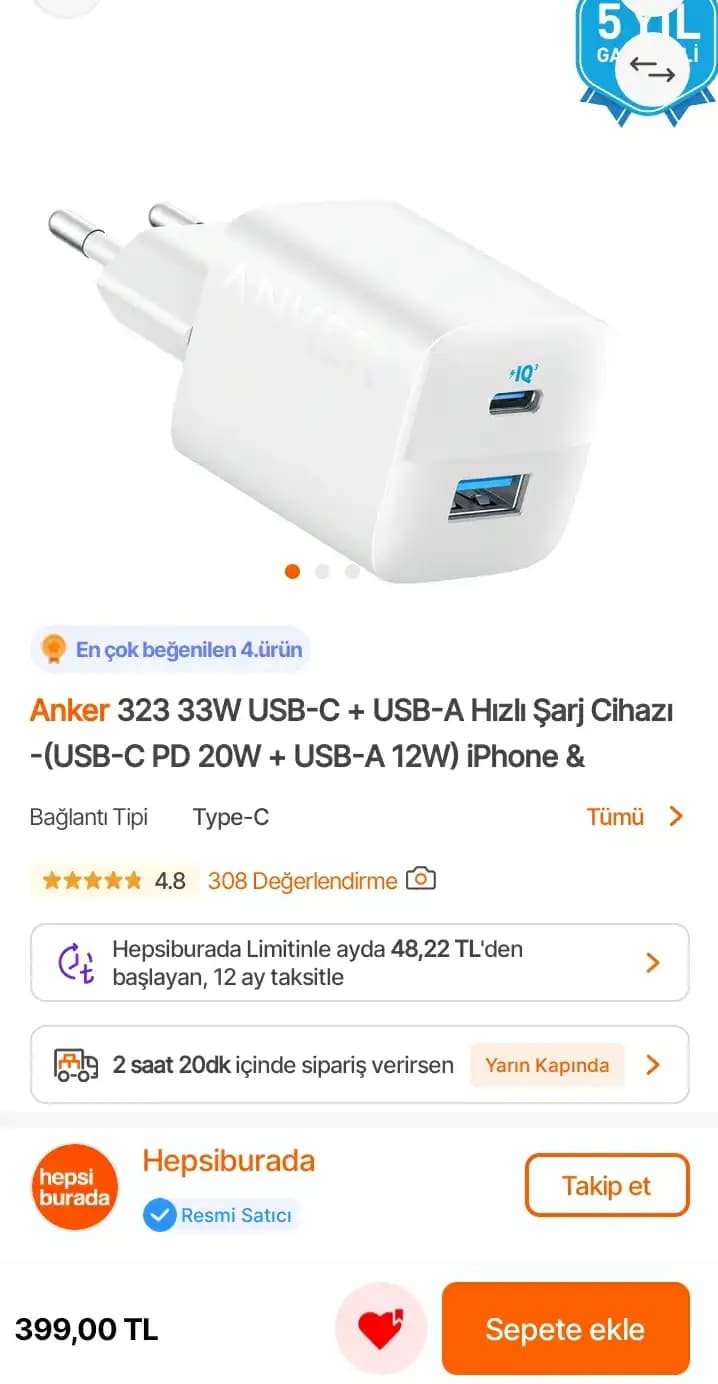Image resolution: width=718 pixels, height=1384 pixels.
Task: Tap the compare arrows icon
Action: (652, 69)
